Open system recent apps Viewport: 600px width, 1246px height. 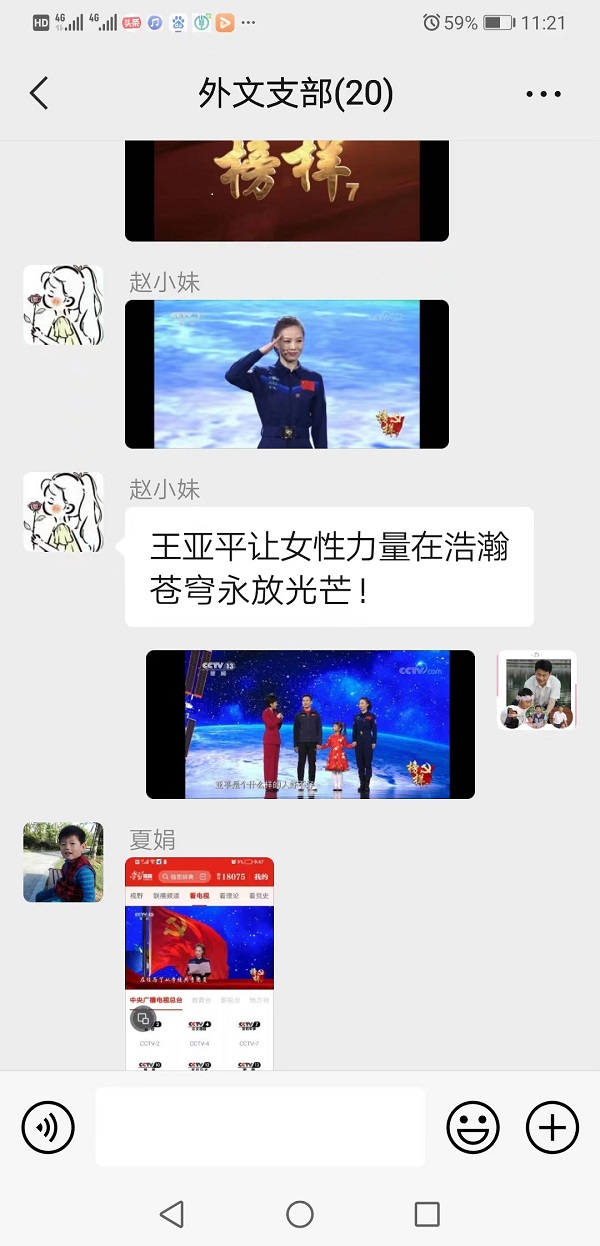click(x=427, y=1214)
